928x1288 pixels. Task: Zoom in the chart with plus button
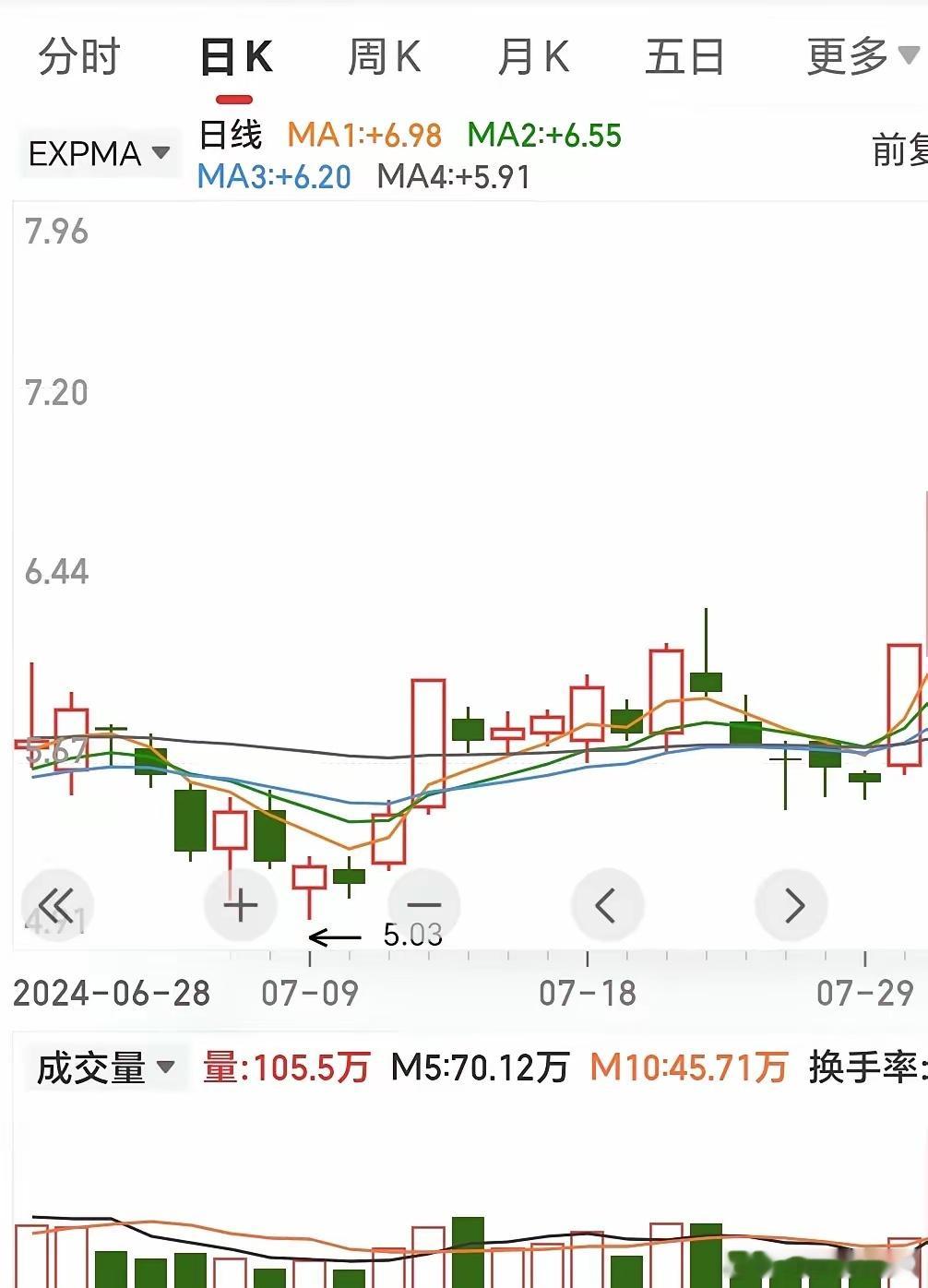(240, 905)
